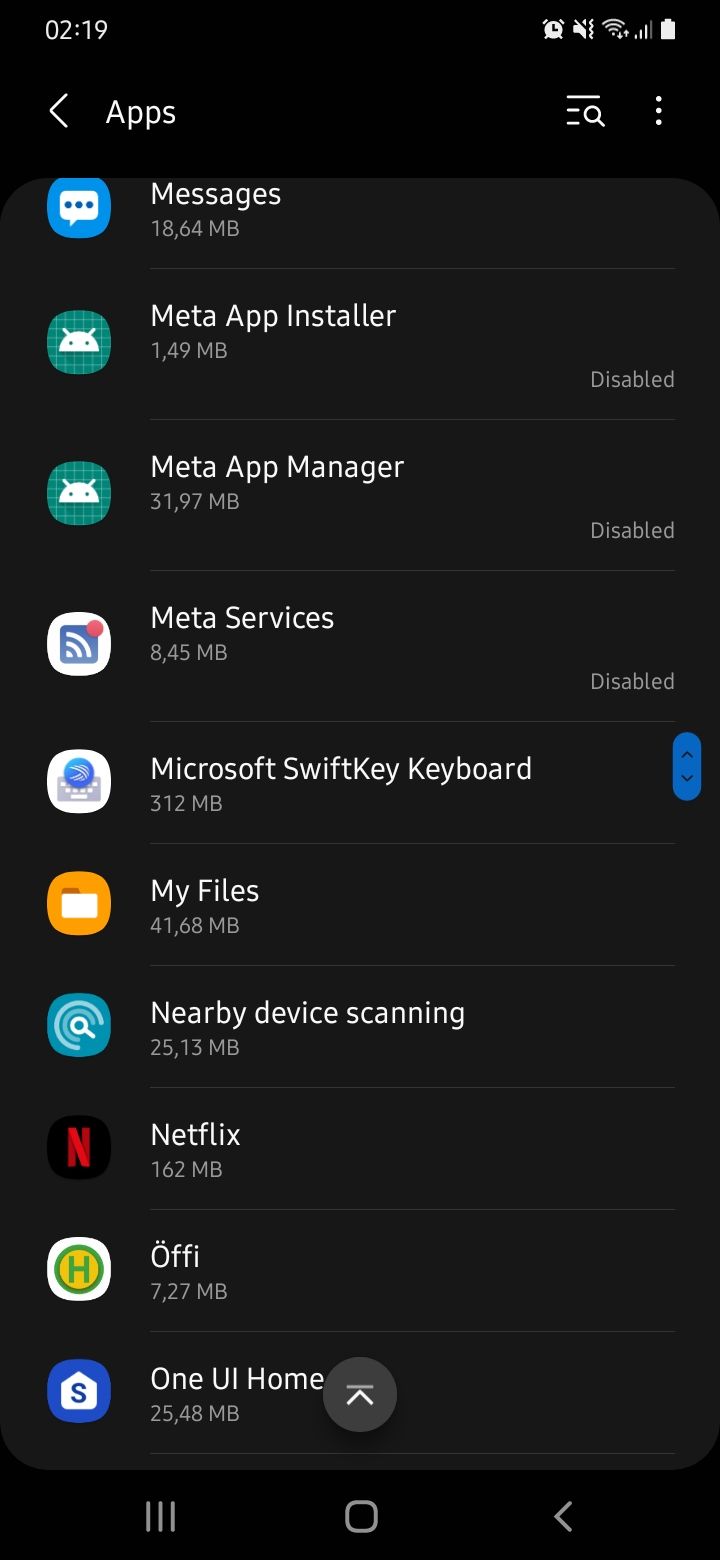Open the three-dot overflow menu
The width and height of the screenshot is (720, 1560).
(x=658, y=112)
